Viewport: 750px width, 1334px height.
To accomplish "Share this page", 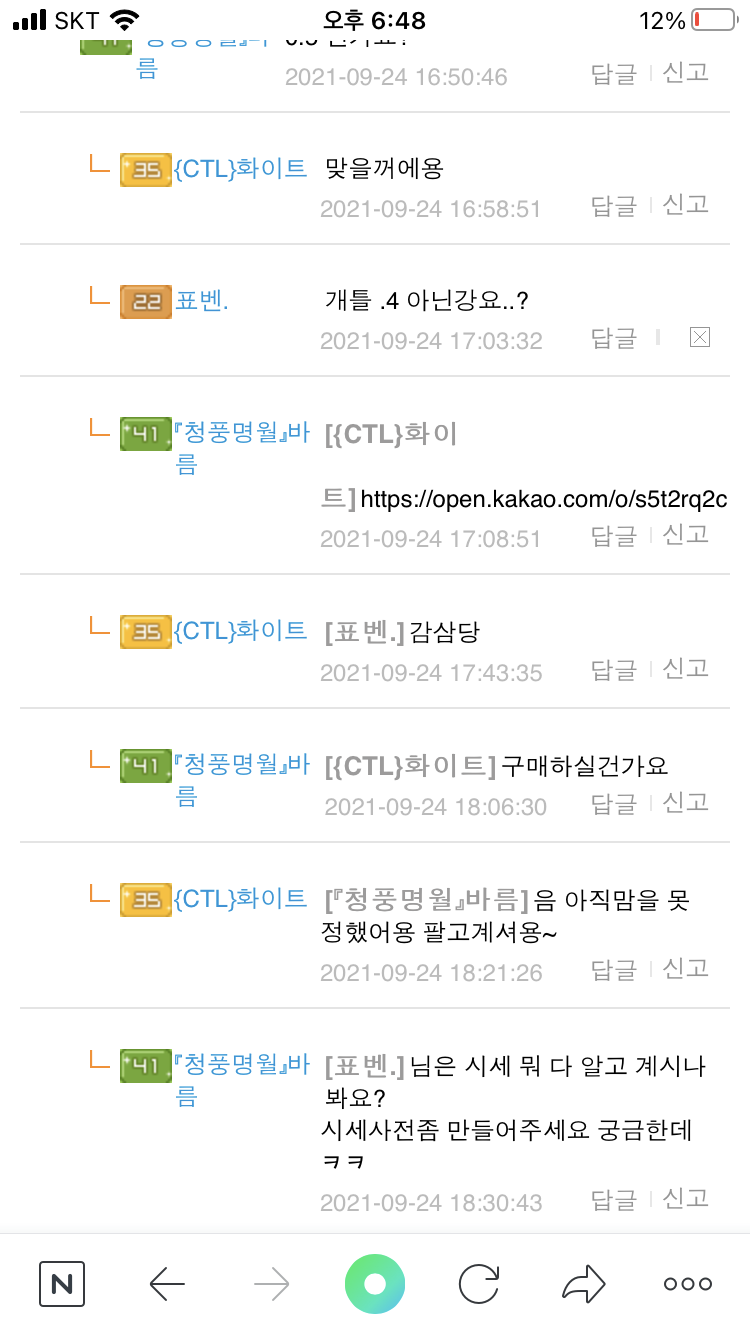I will pos(584,1284).
